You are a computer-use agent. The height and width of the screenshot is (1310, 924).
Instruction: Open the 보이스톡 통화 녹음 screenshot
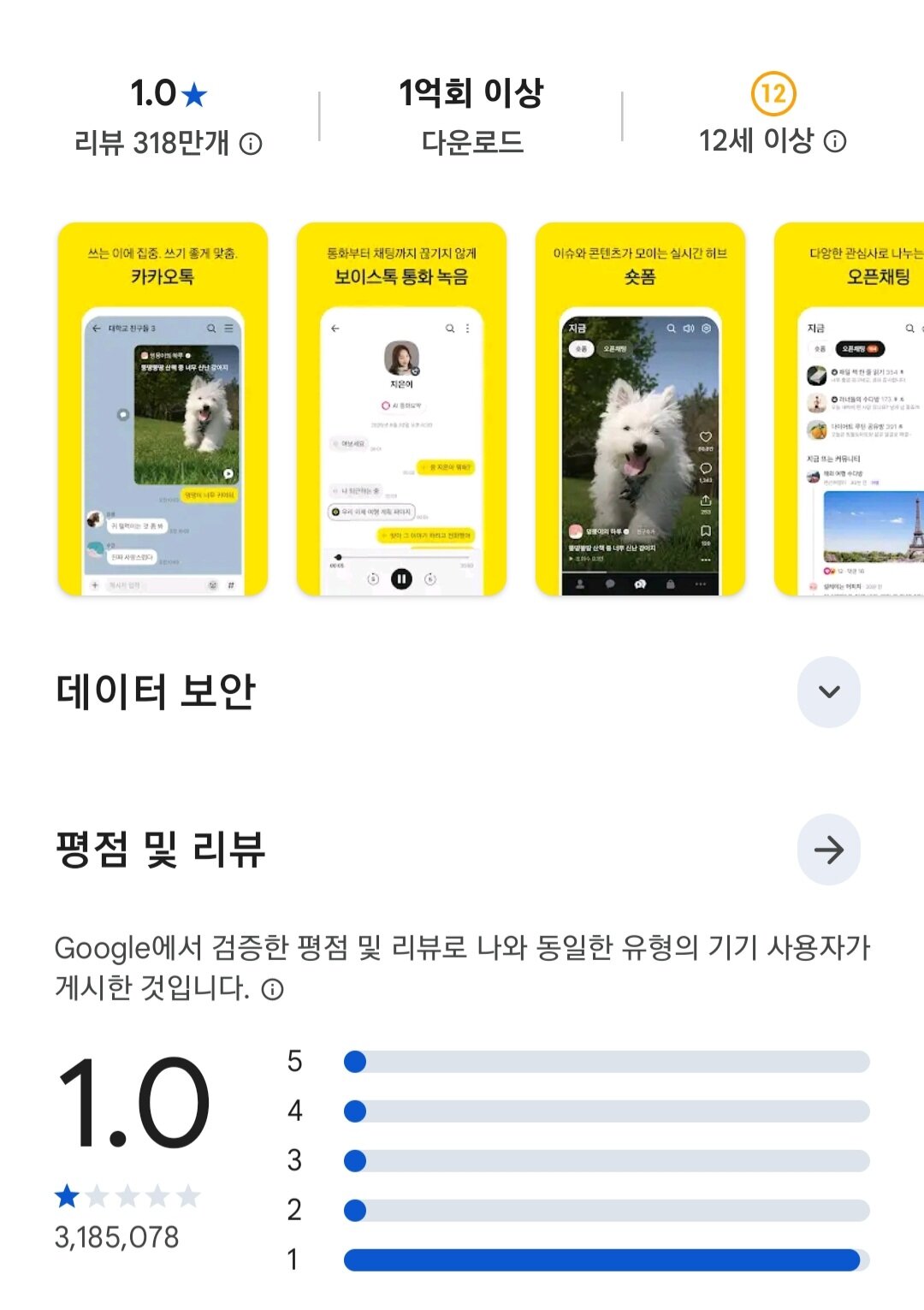[x=401, y=409]
